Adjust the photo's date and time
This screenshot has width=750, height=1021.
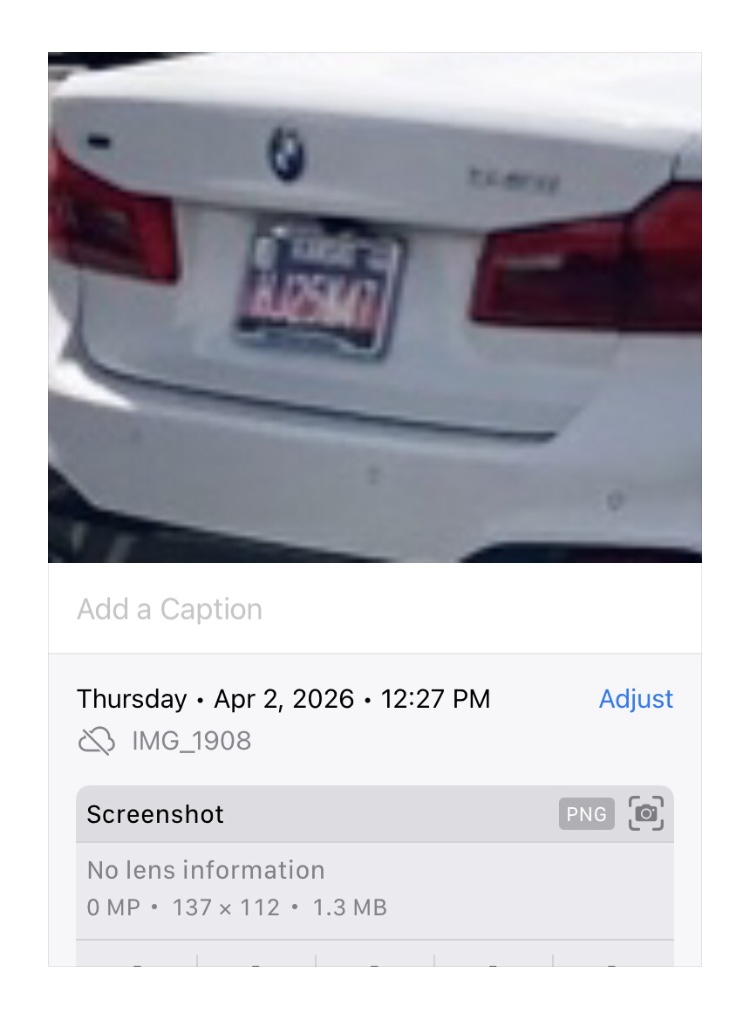tap(635, 699)
